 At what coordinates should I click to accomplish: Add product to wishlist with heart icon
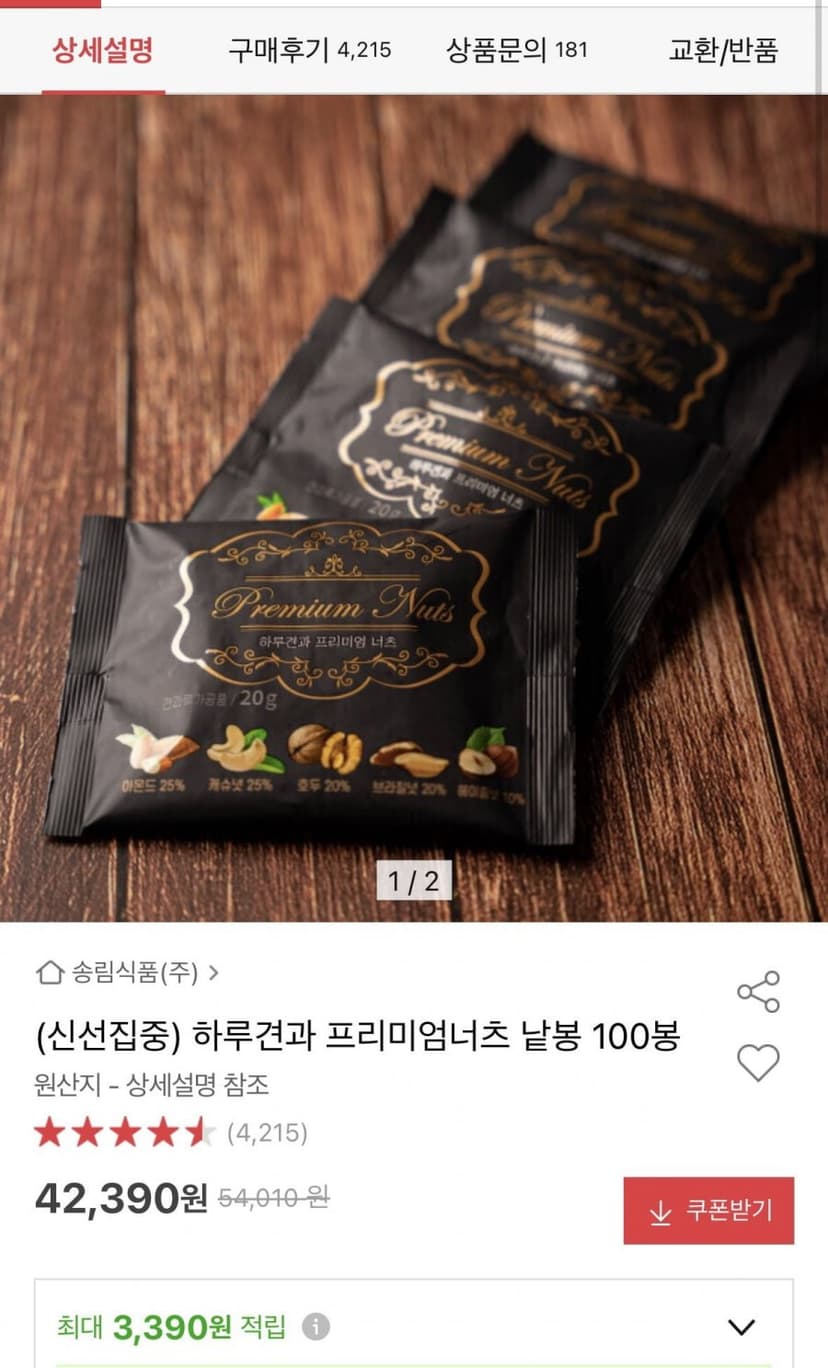pyautogui.click(x=758, y=1062)
